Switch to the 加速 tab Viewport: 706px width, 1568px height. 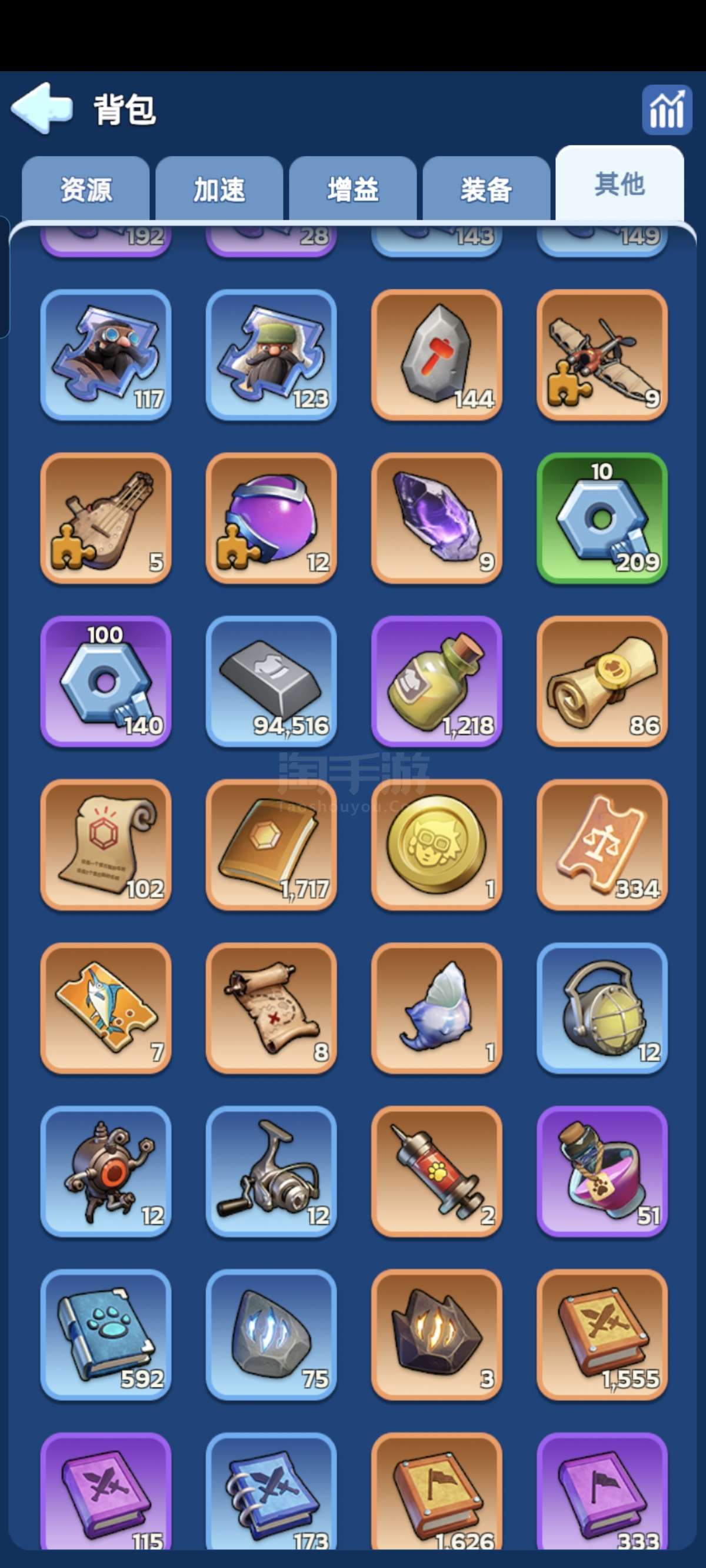tap(219, 189)
